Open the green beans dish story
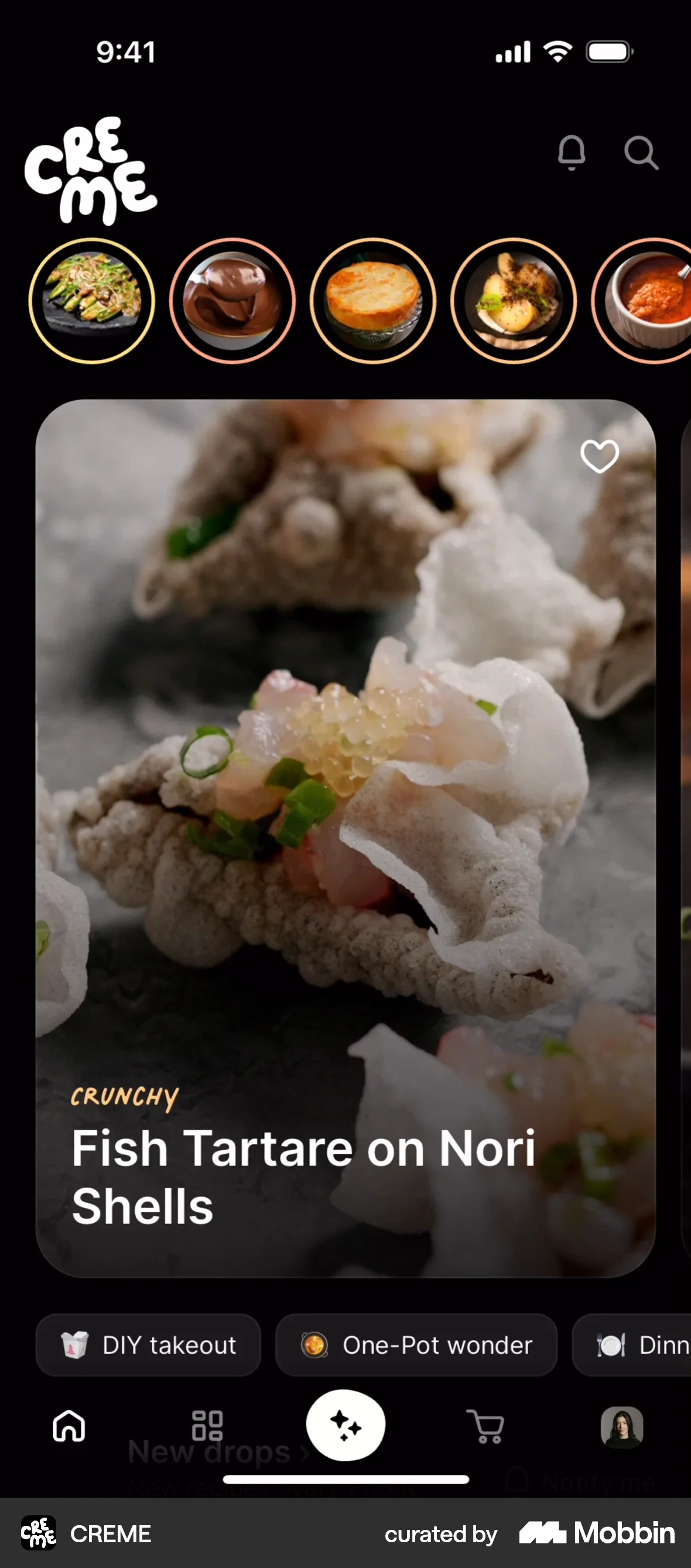The height and width of the screenshot is (1568, 691). click(92, 301)
